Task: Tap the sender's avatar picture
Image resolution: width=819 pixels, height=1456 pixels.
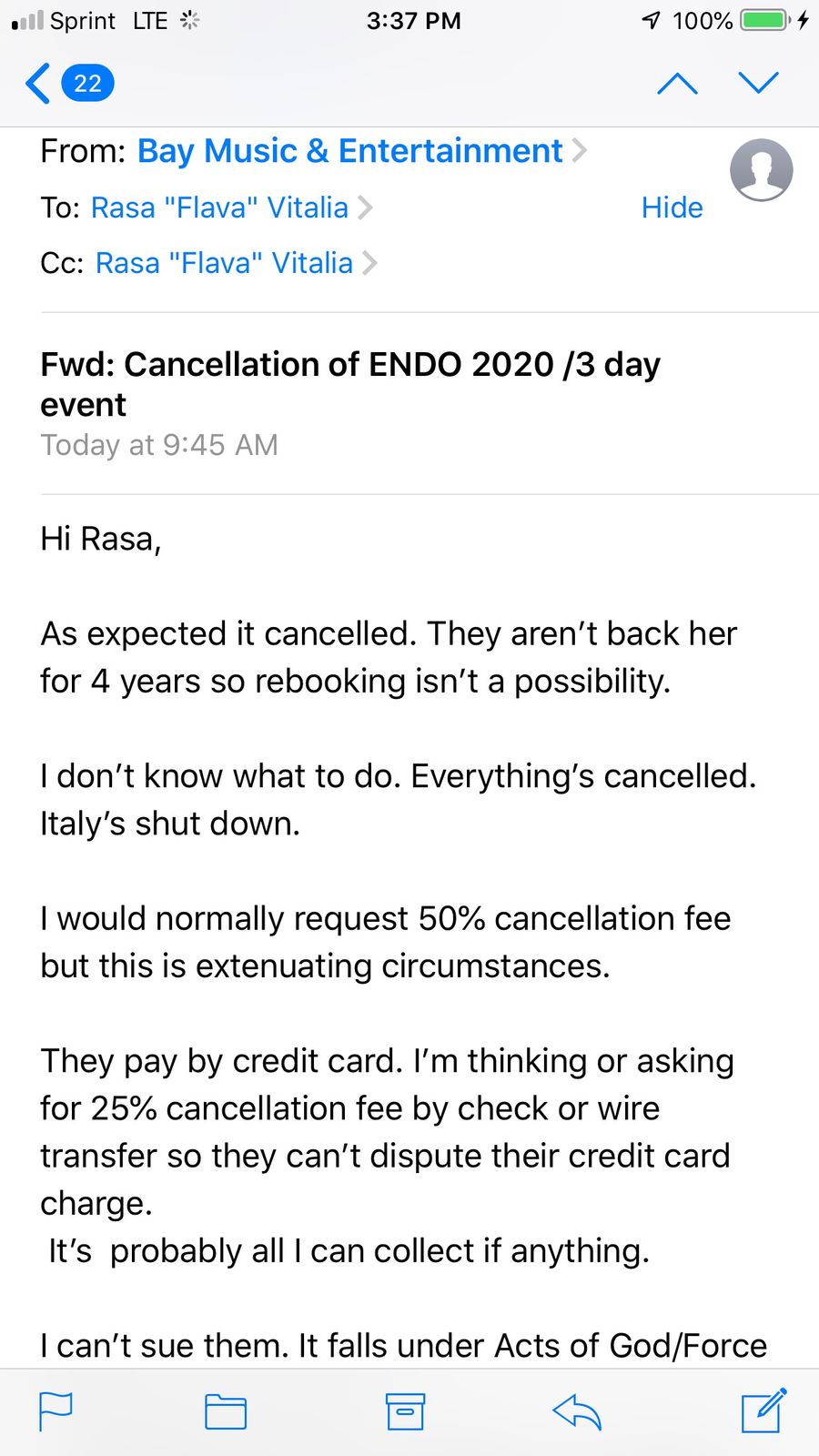Action: [x=761, y=170]
